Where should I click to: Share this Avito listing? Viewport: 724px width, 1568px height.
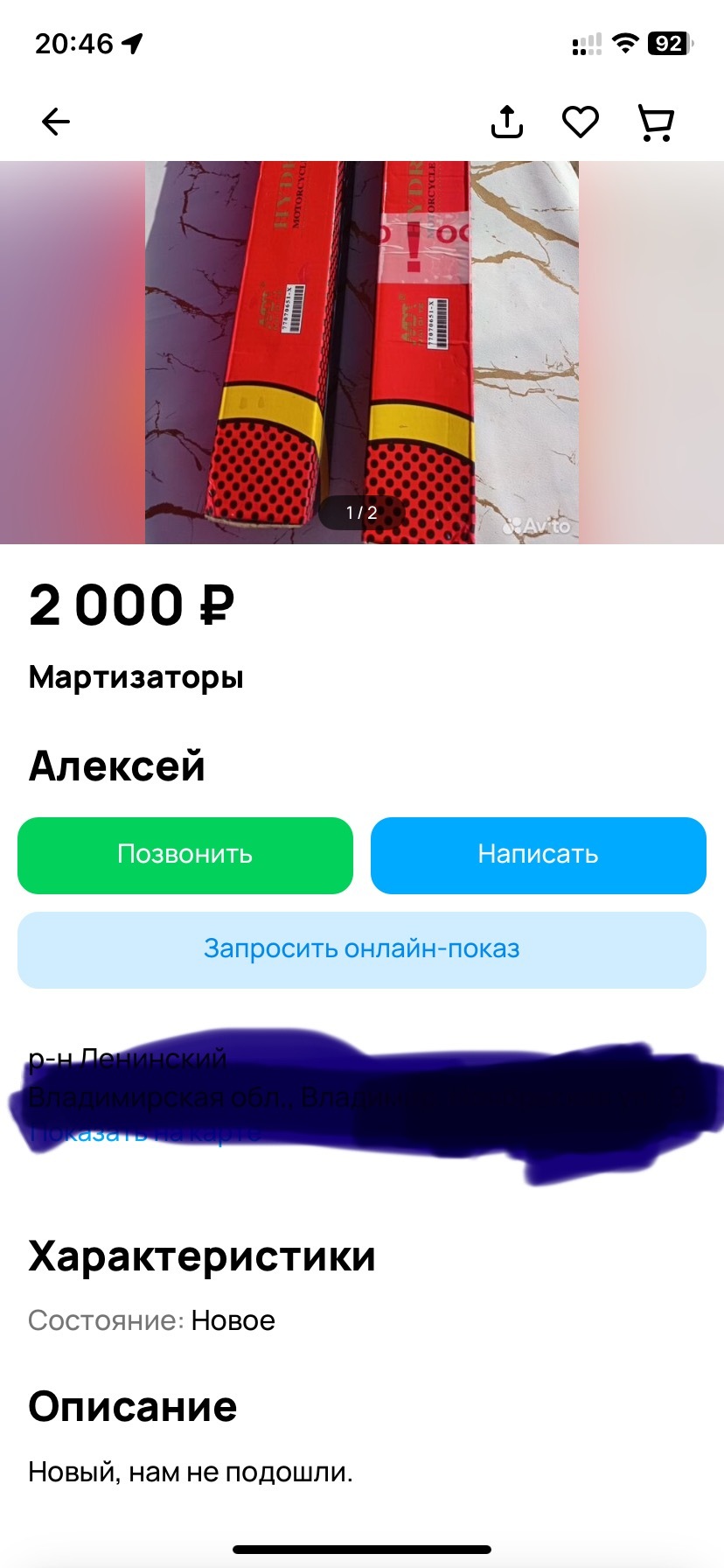pos(507,122)
